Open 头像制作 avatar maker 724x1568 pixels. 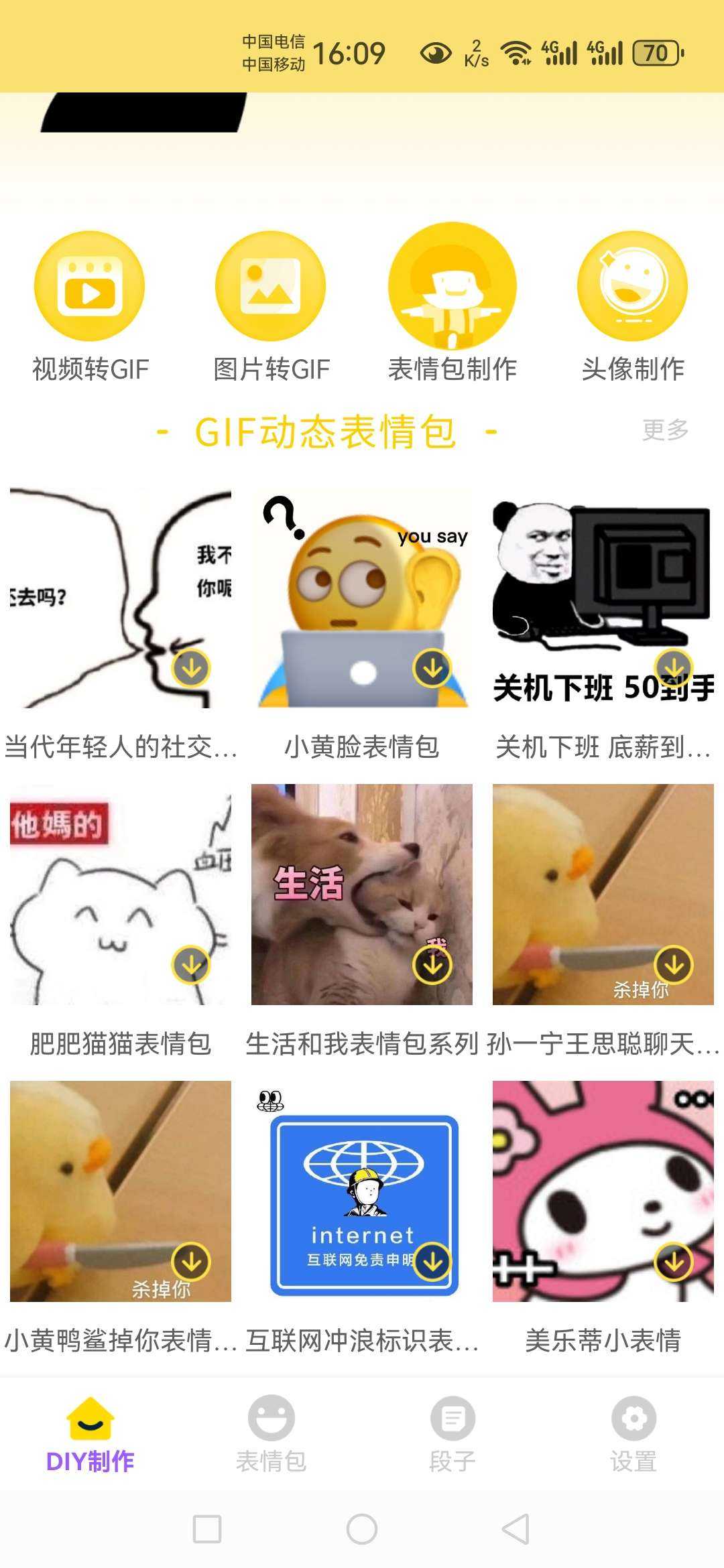pos(633,287)
